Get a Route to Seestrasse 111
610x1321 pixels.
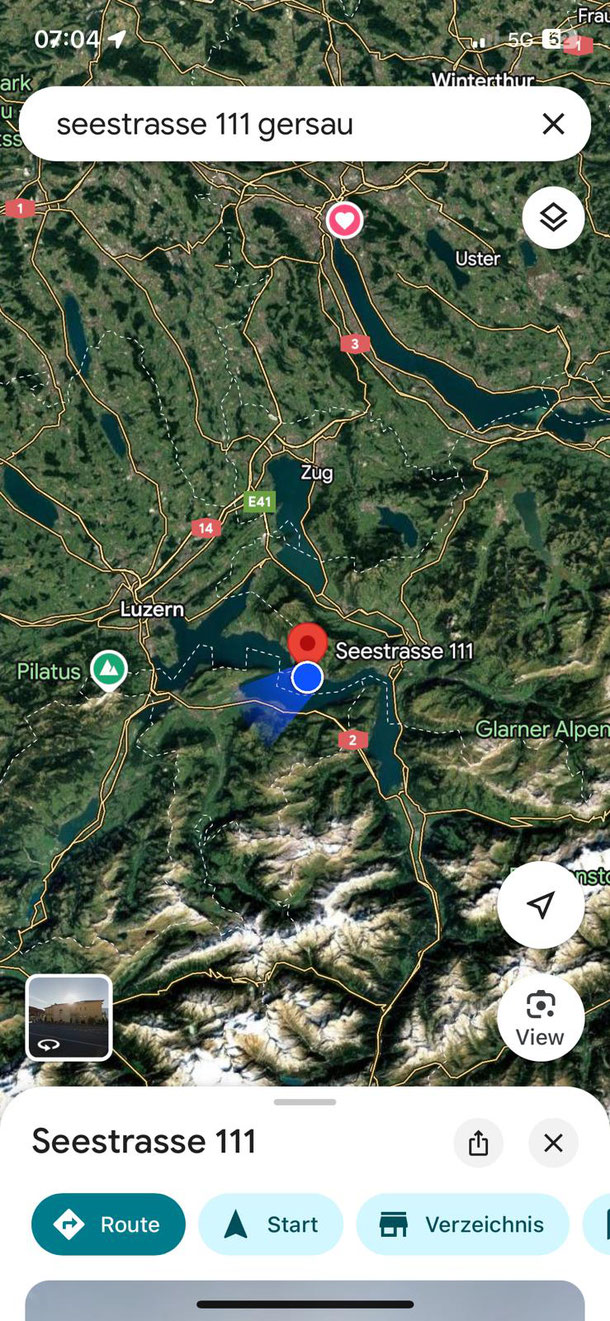tap(109, 1224)
